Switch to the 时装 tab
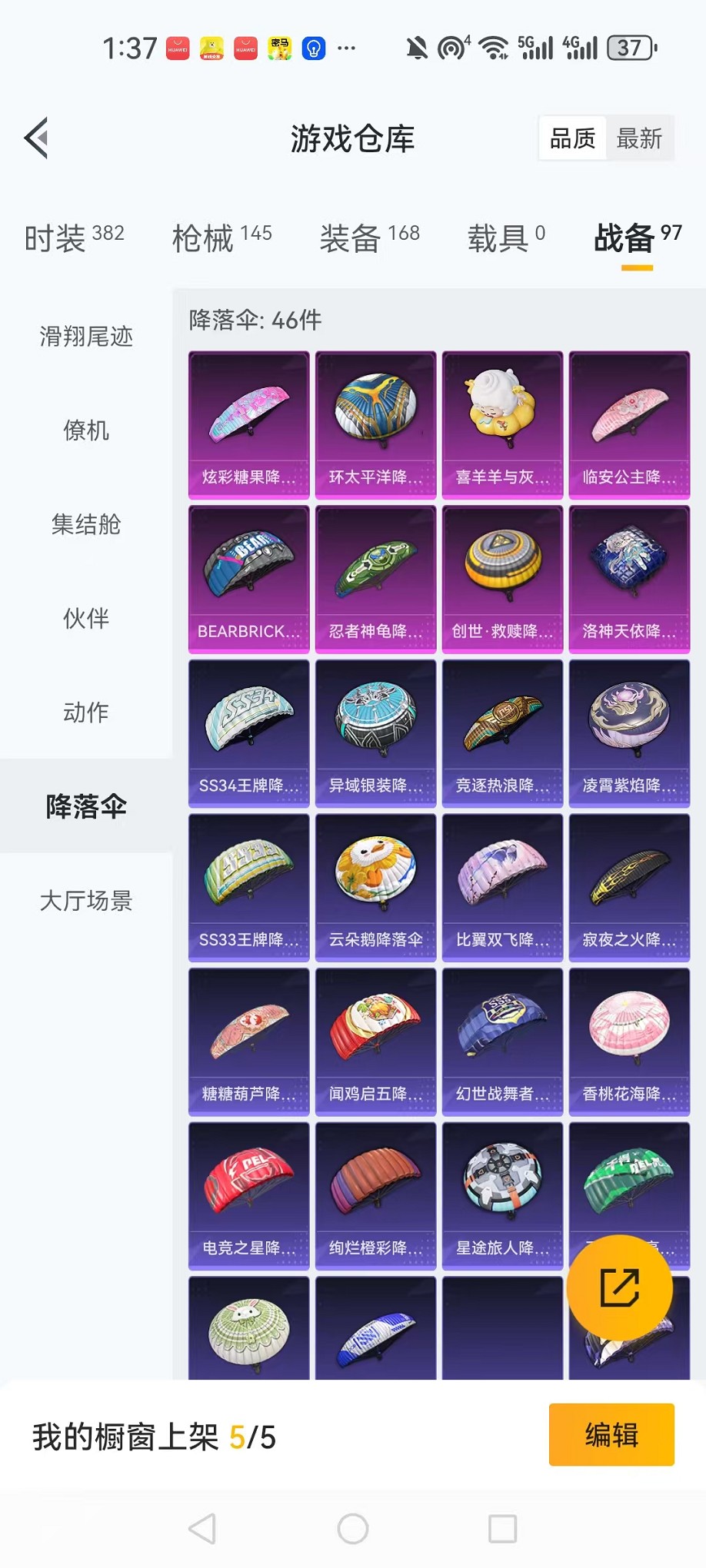This screenshot has width=706, height=1568. (74, 238)
